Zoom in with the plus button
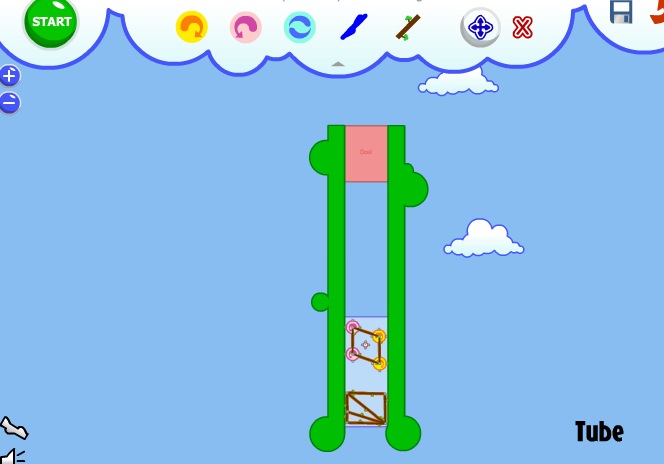 (x=9, y=75)
